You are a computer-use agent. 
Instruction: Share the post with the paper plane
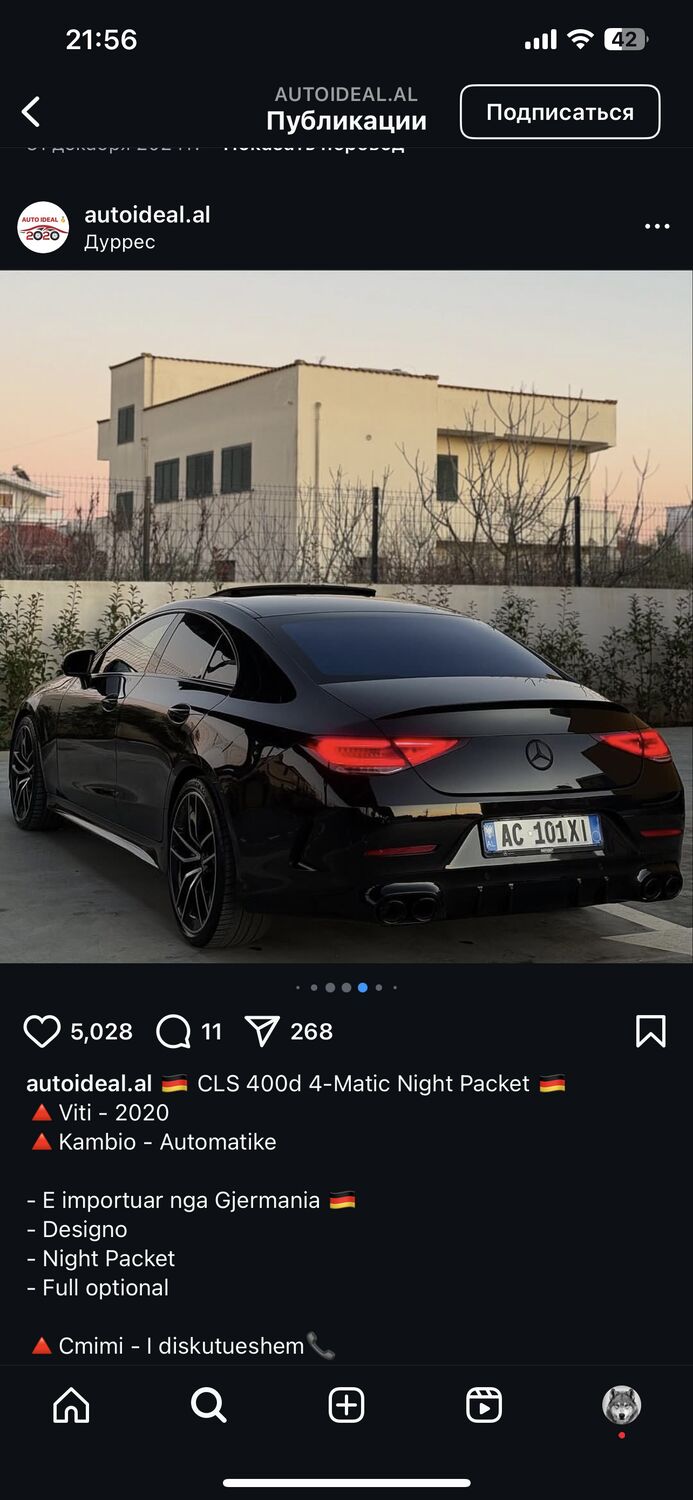tap(262, 1031)
